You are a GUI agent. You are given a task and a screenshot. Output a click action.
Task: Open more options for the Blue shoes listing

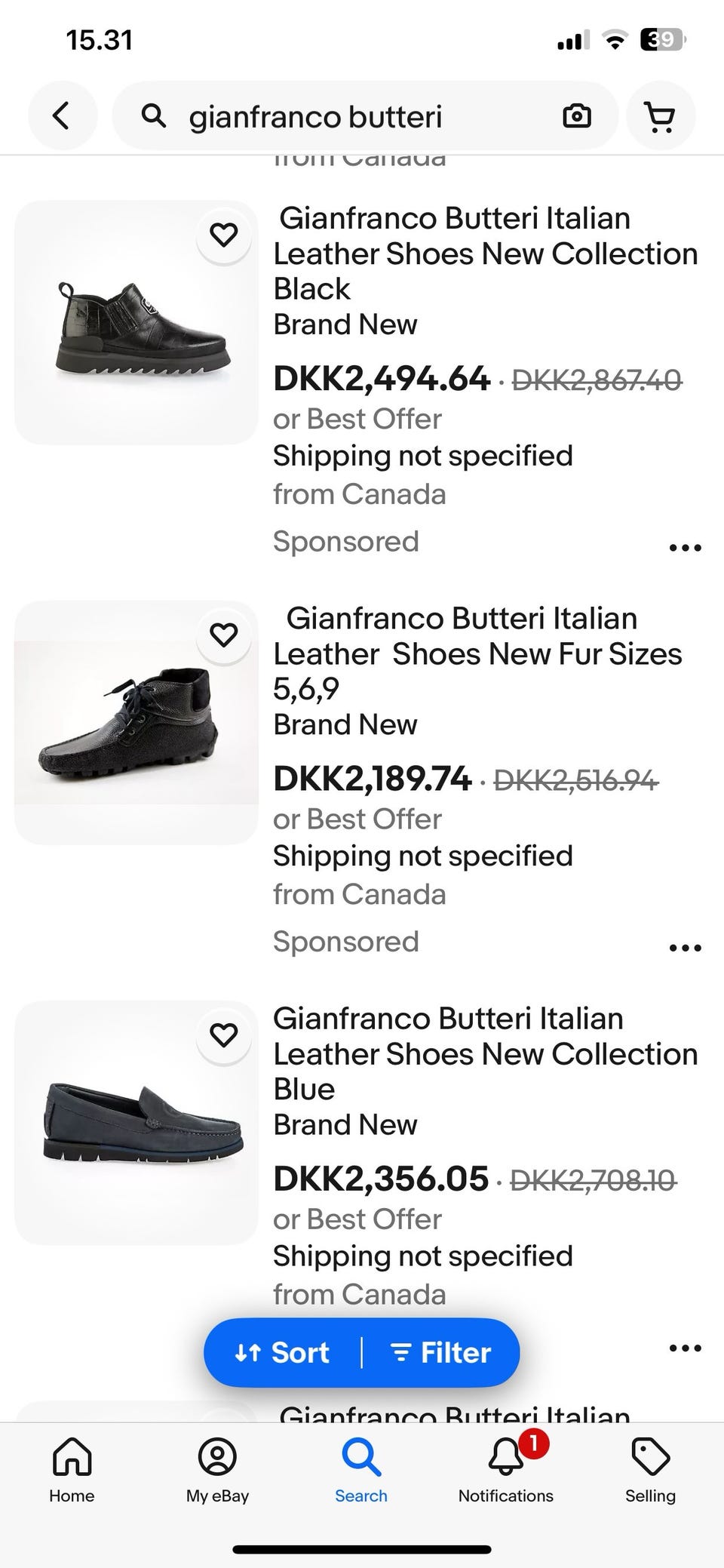click(x=685, y=1348)
